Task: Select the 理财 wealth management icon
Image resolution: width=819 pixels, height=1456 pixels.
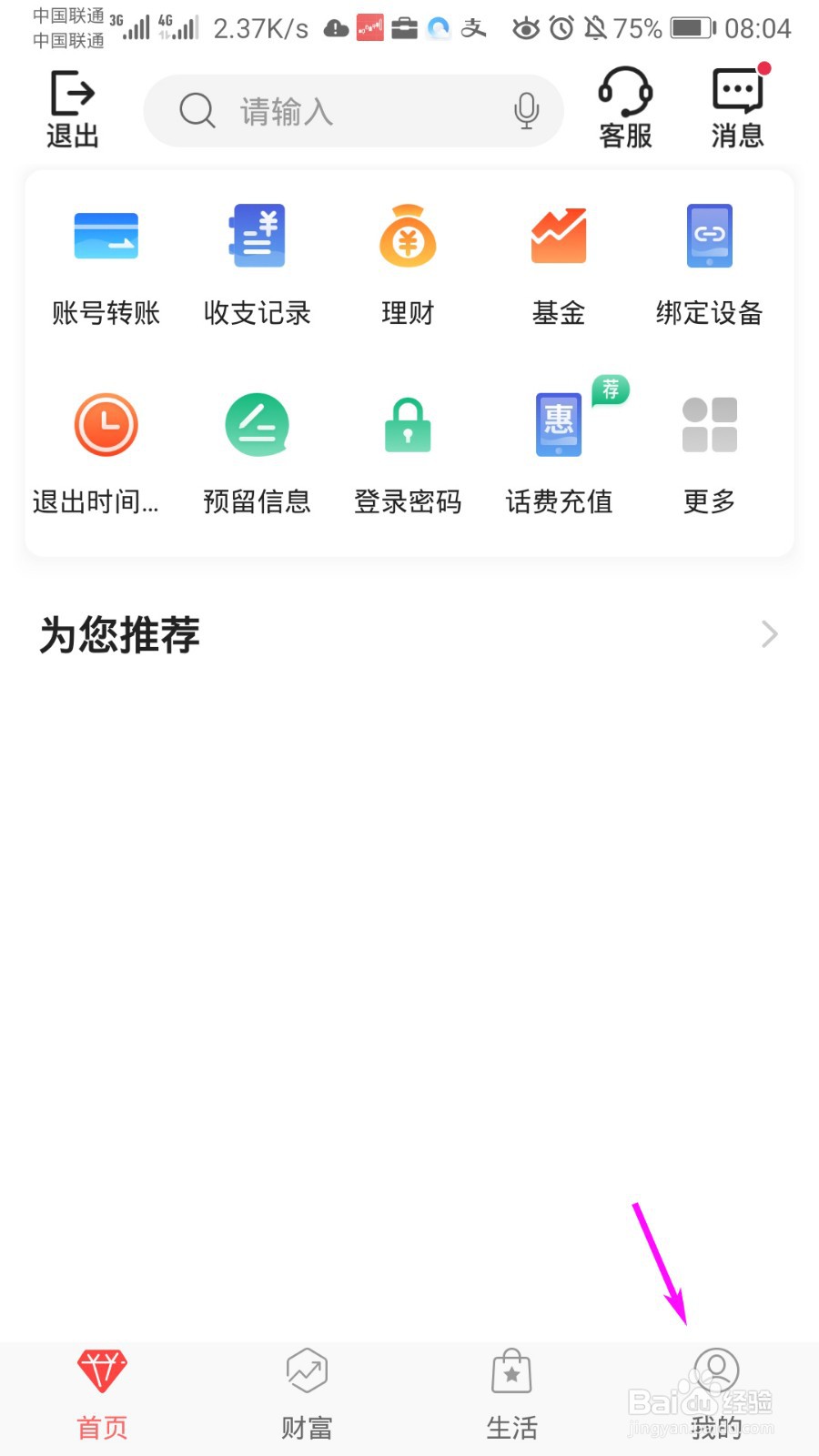Action: pyautogui.click(x=407, y=264)
